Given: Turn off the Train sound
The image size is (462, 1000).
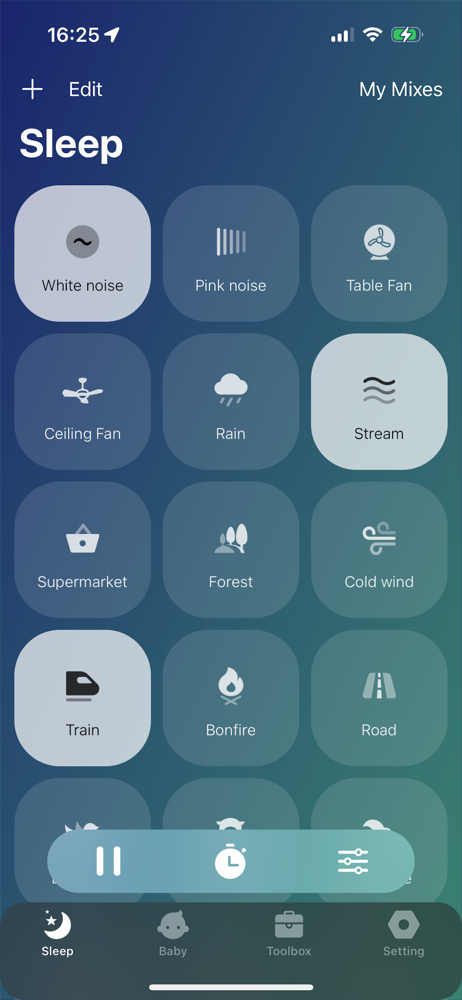Looking at the screenshot, I should pos(83,698).
